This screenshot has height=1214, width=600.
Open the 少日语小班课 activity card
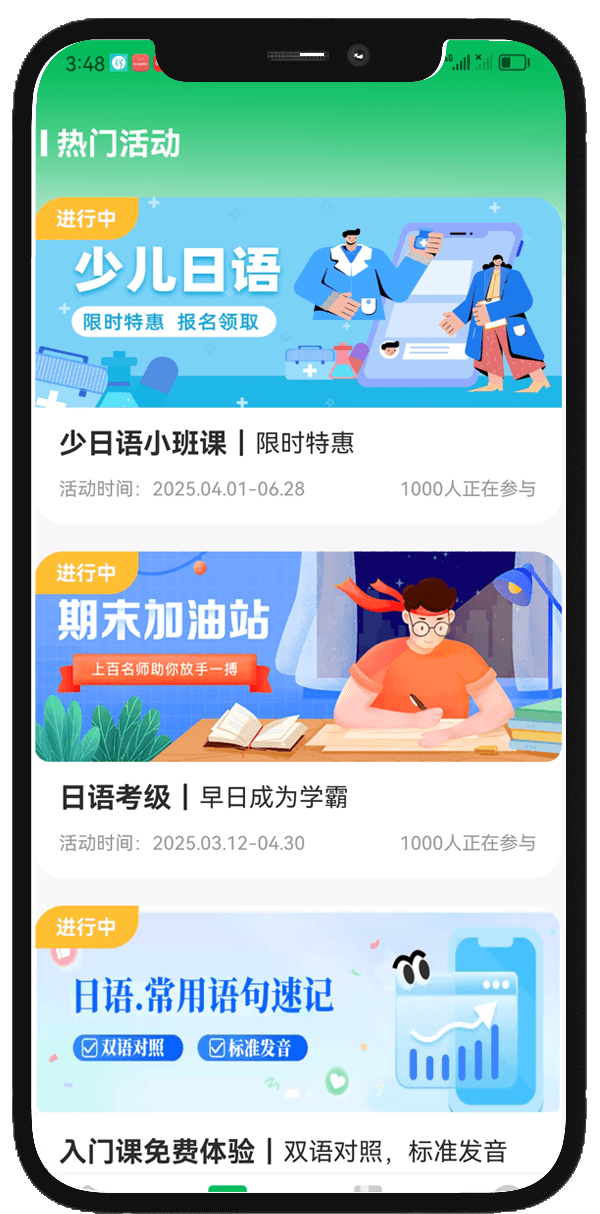pyautogui.click(x=298, y=362)
